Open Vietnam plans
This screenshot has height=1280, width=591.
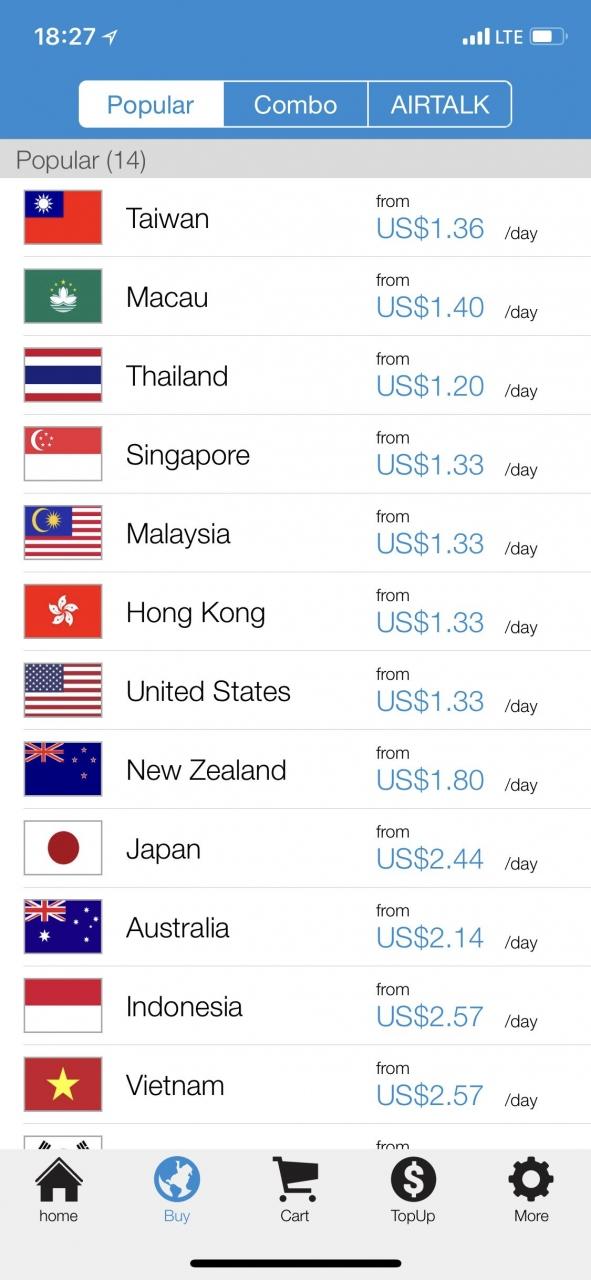pyautogui.click(x=295, y=1086)
